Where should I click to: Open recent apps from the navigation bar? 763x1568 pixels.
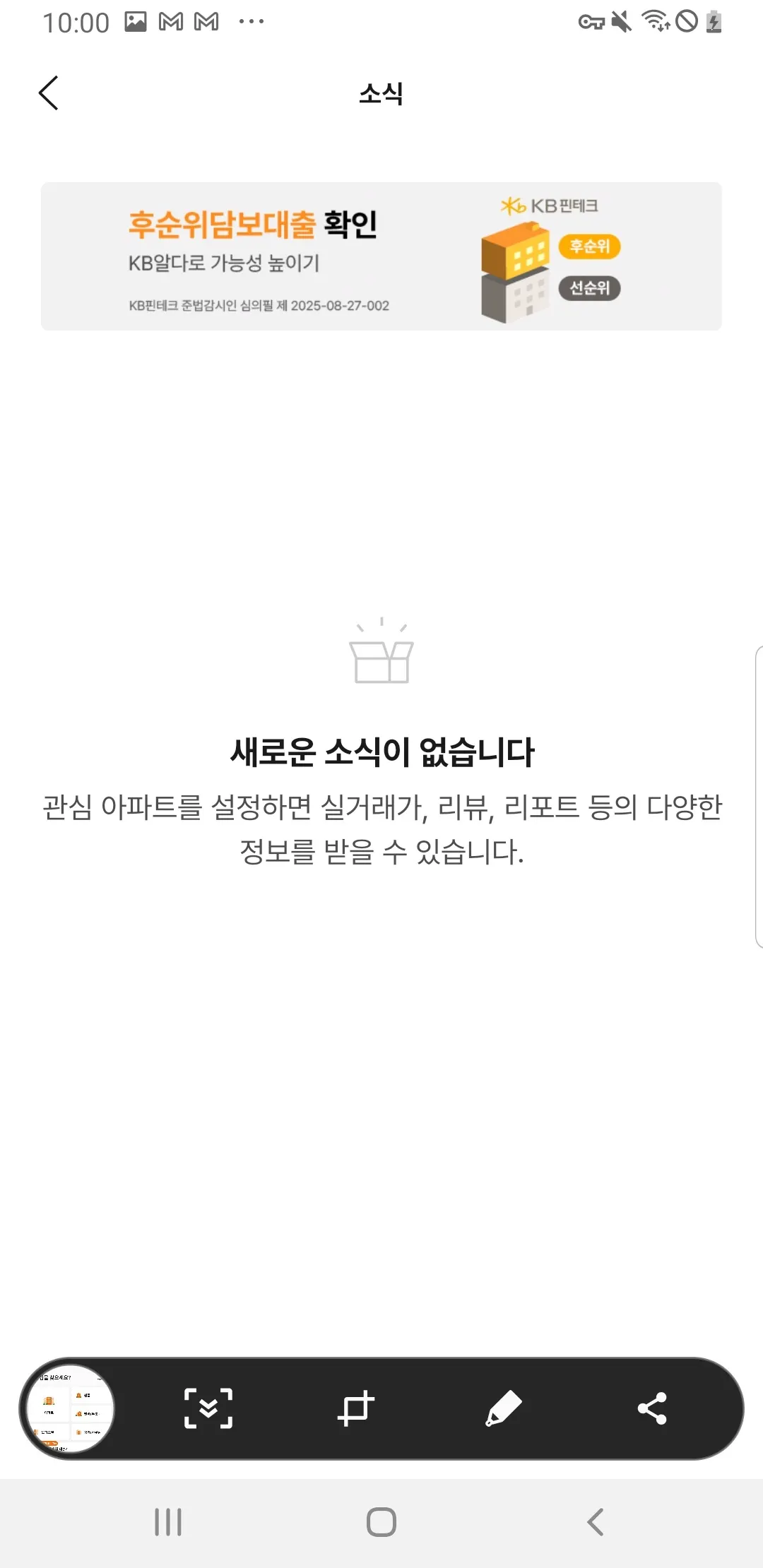(x=168, y=1521)
